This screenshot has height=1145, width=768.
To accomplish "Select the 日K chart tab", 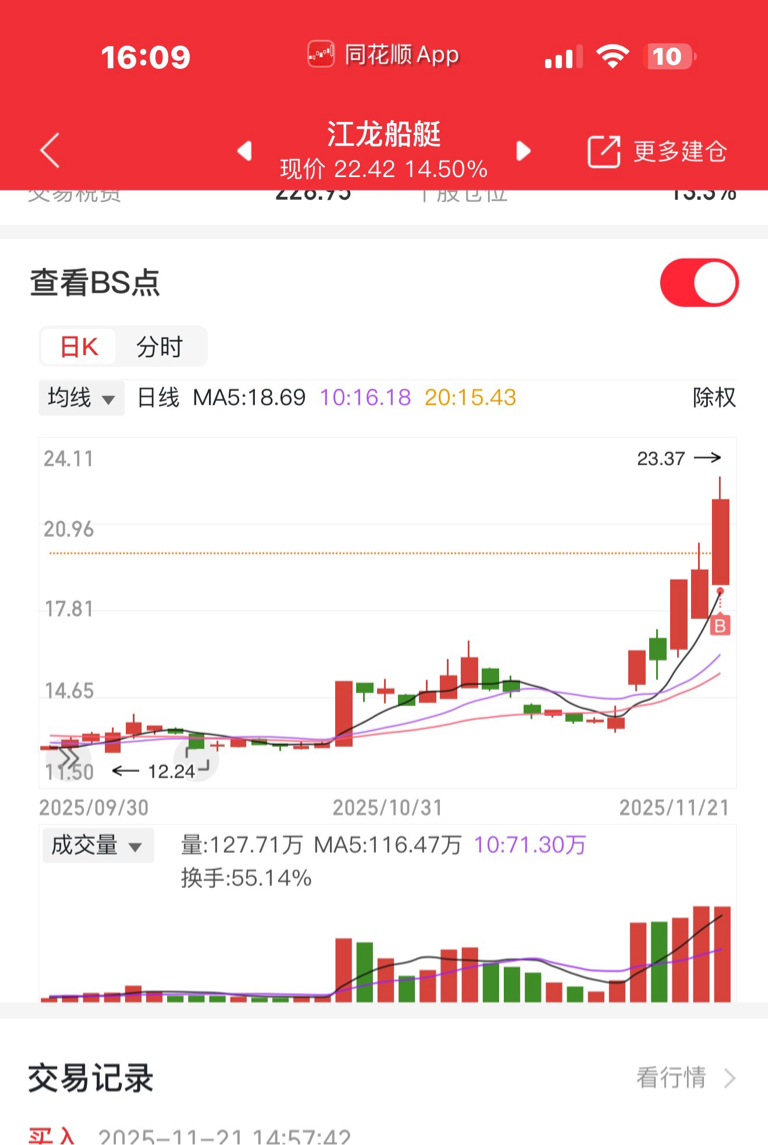I will [79, 347].
